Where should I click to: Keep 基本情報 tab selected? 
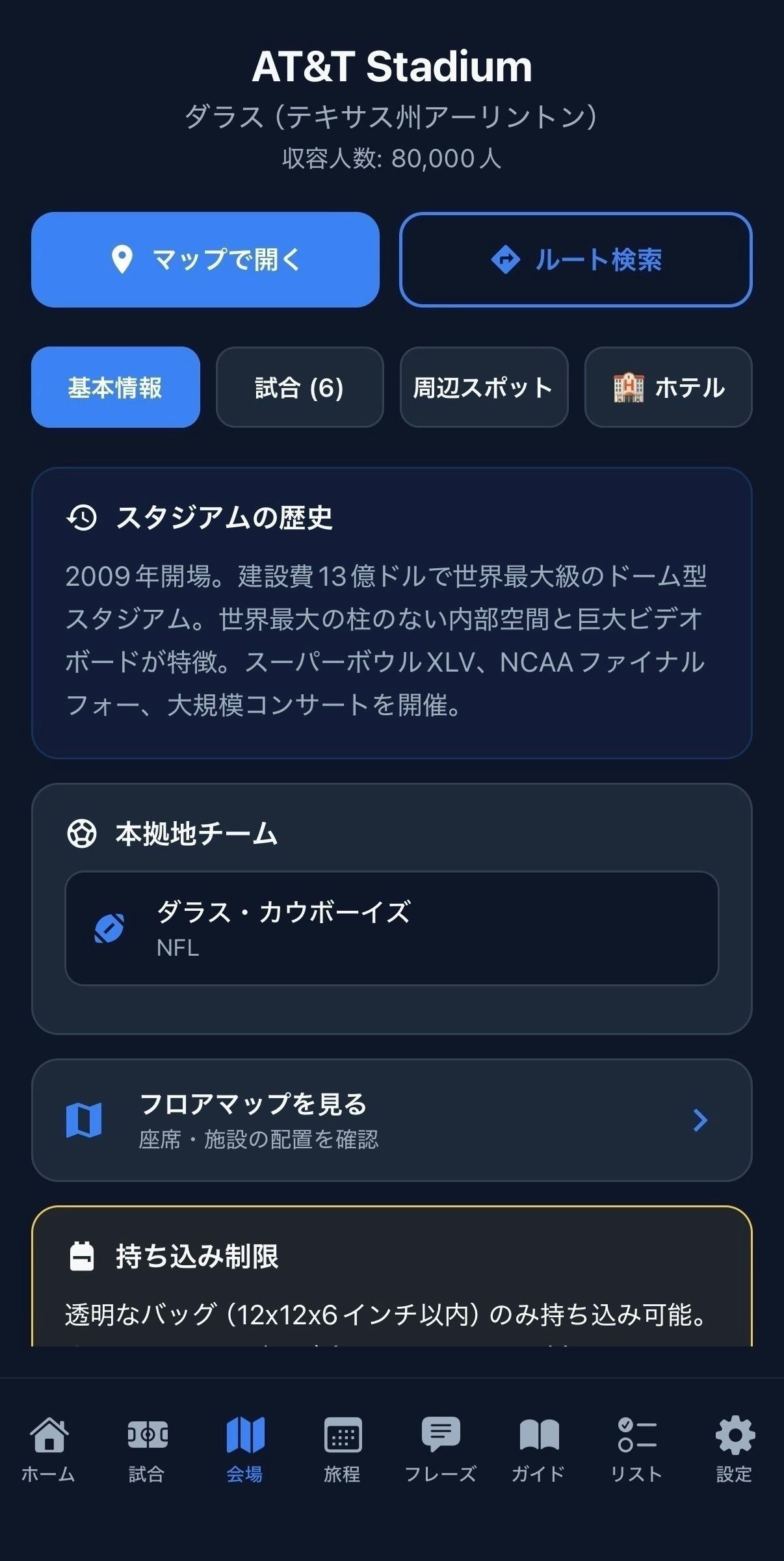coord(116,387)
